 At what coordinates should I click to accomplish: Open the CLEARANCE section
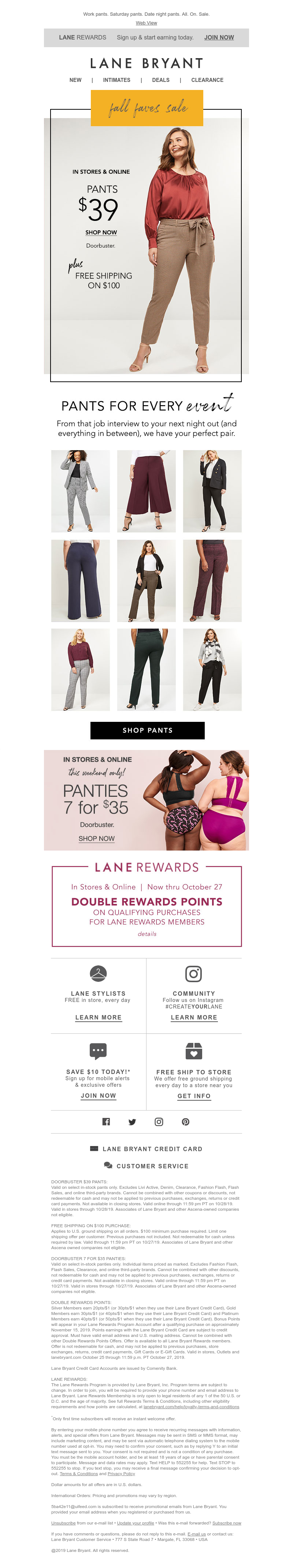point(207,80)
